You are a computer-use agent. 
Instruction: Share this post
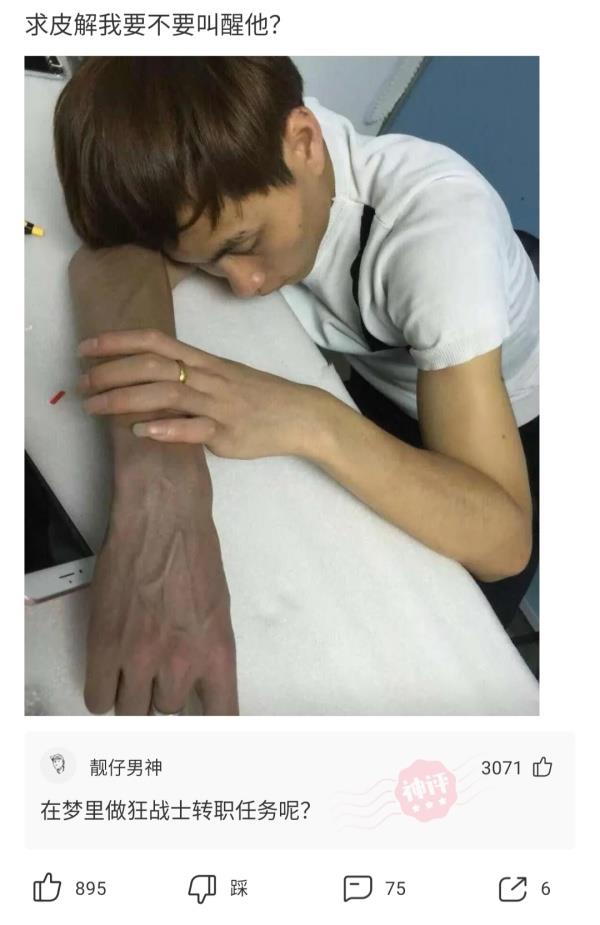click(512, 887)
